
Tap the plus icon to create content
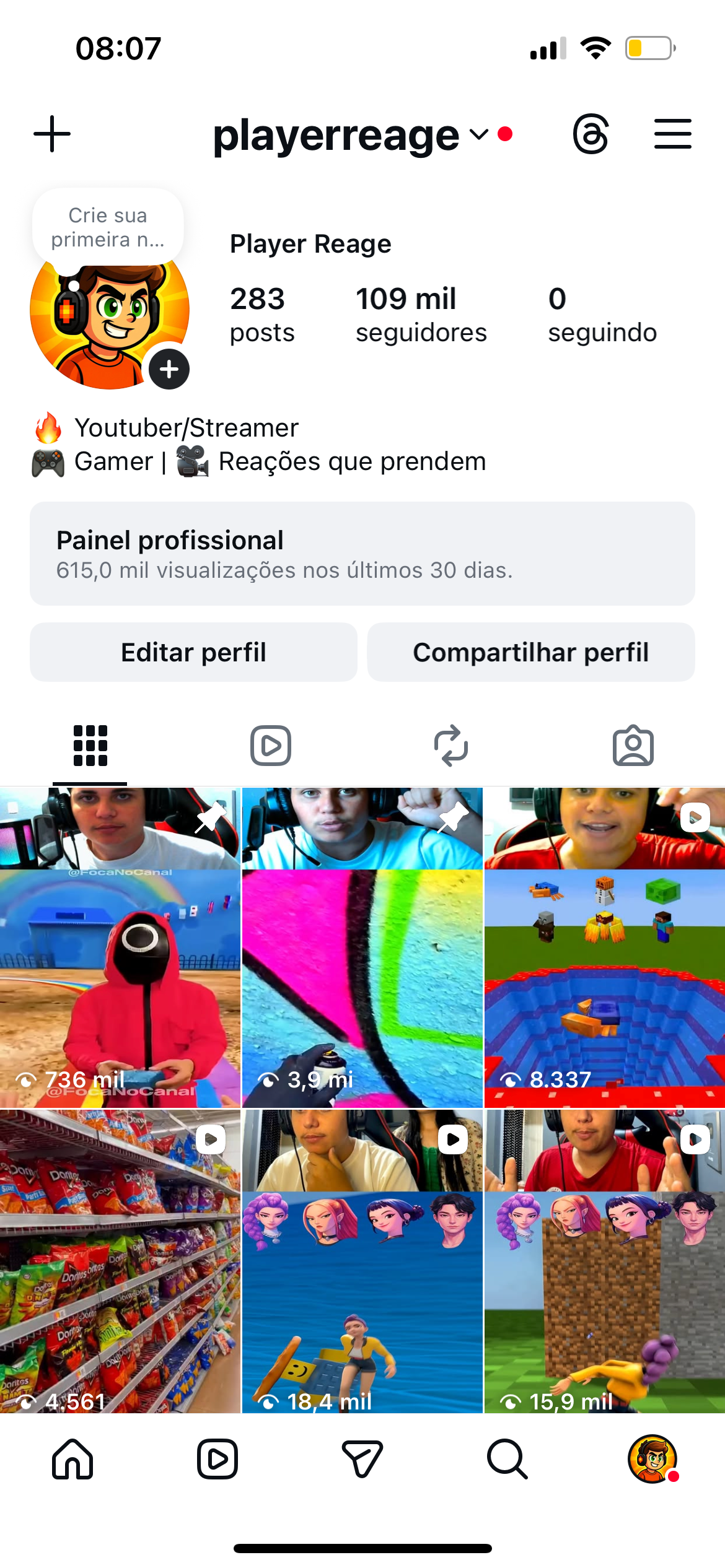coord(52,134)
